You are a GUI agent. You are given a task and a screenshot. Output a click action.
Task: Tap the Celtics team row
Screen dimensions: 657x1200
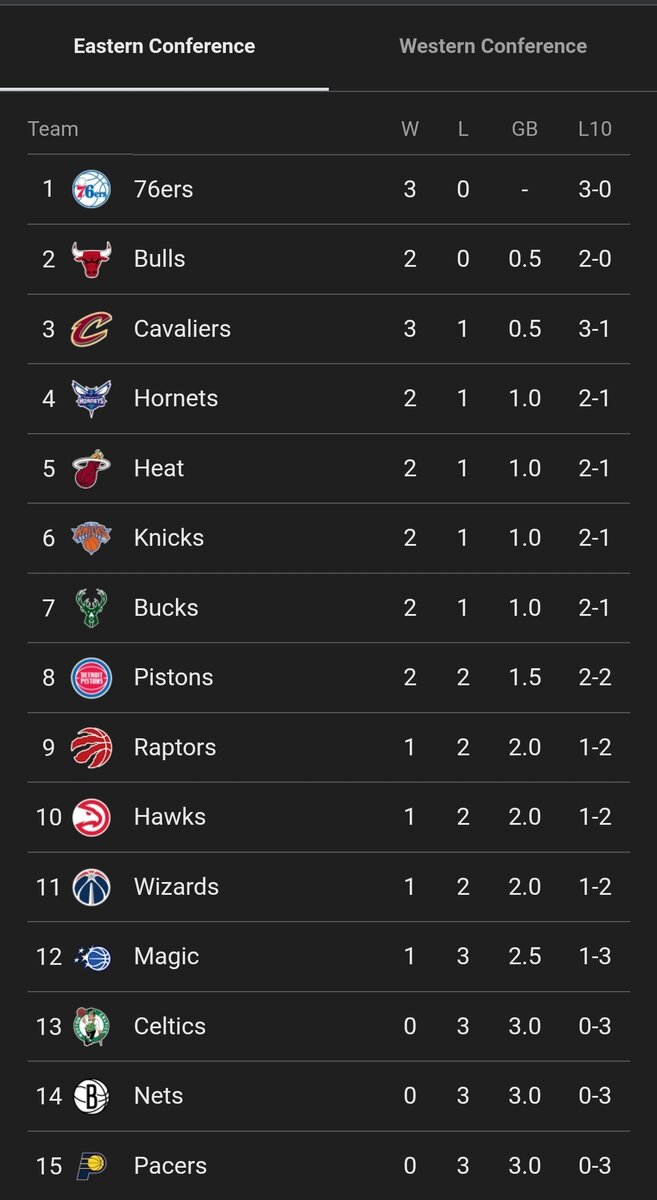tap(169, 1026)
